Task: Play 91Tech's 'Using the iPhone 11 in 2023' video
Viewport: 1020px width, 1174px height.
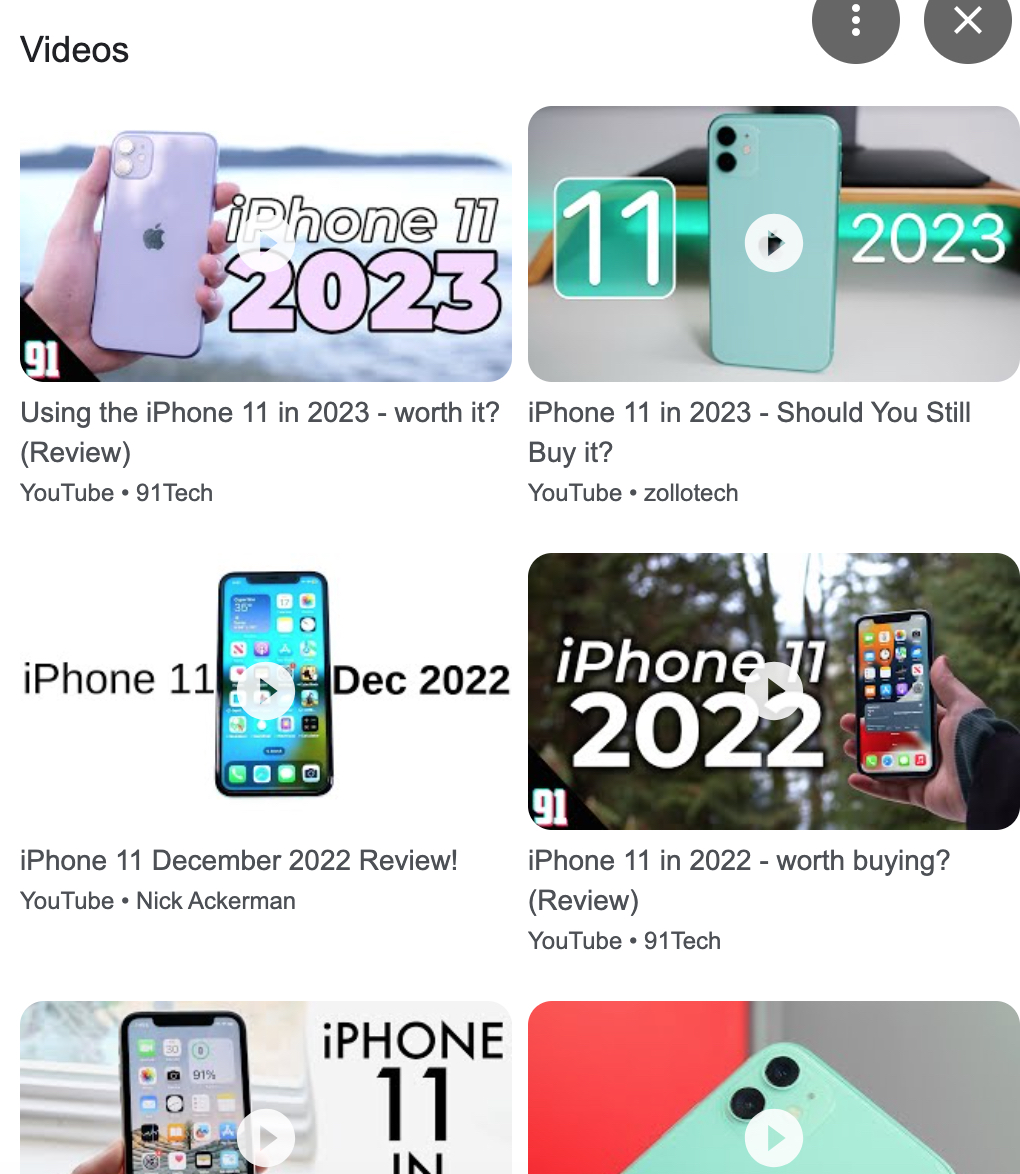Action: point(265,244)
